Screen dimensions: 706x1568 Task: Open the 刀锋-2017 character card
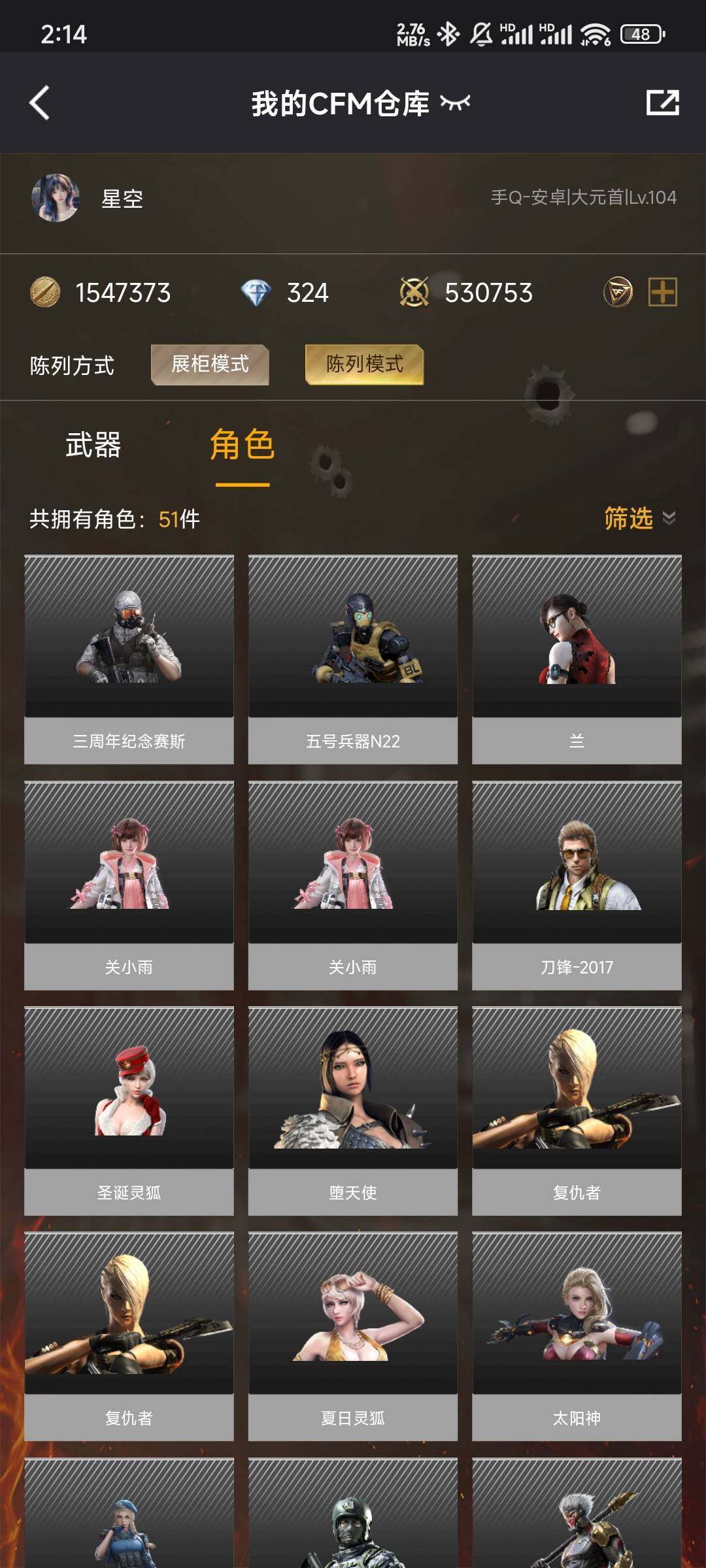coord(577,885)
